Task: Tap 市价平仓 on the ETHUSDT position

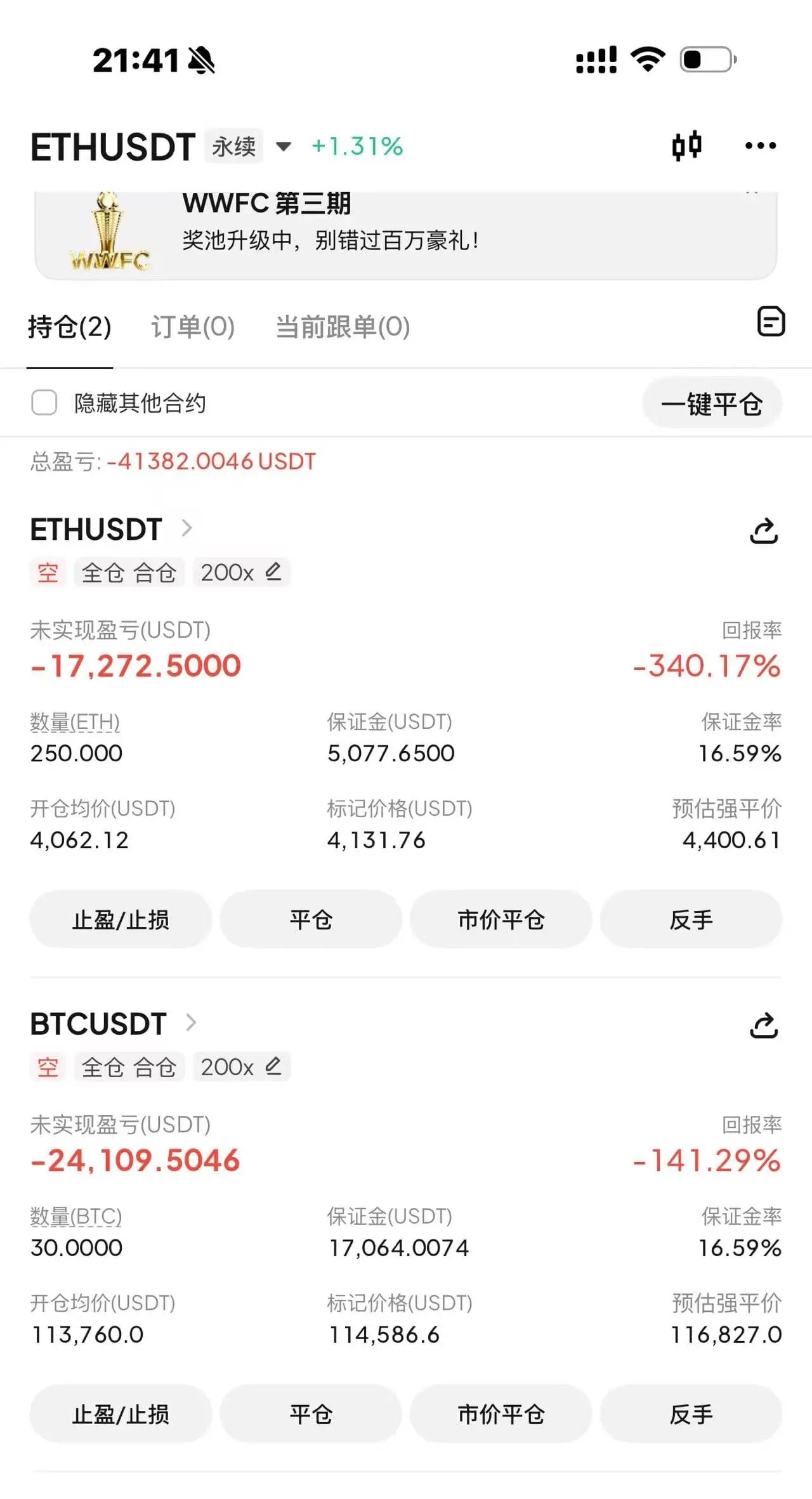Action: pyautogui.click(x=501, y=919)
